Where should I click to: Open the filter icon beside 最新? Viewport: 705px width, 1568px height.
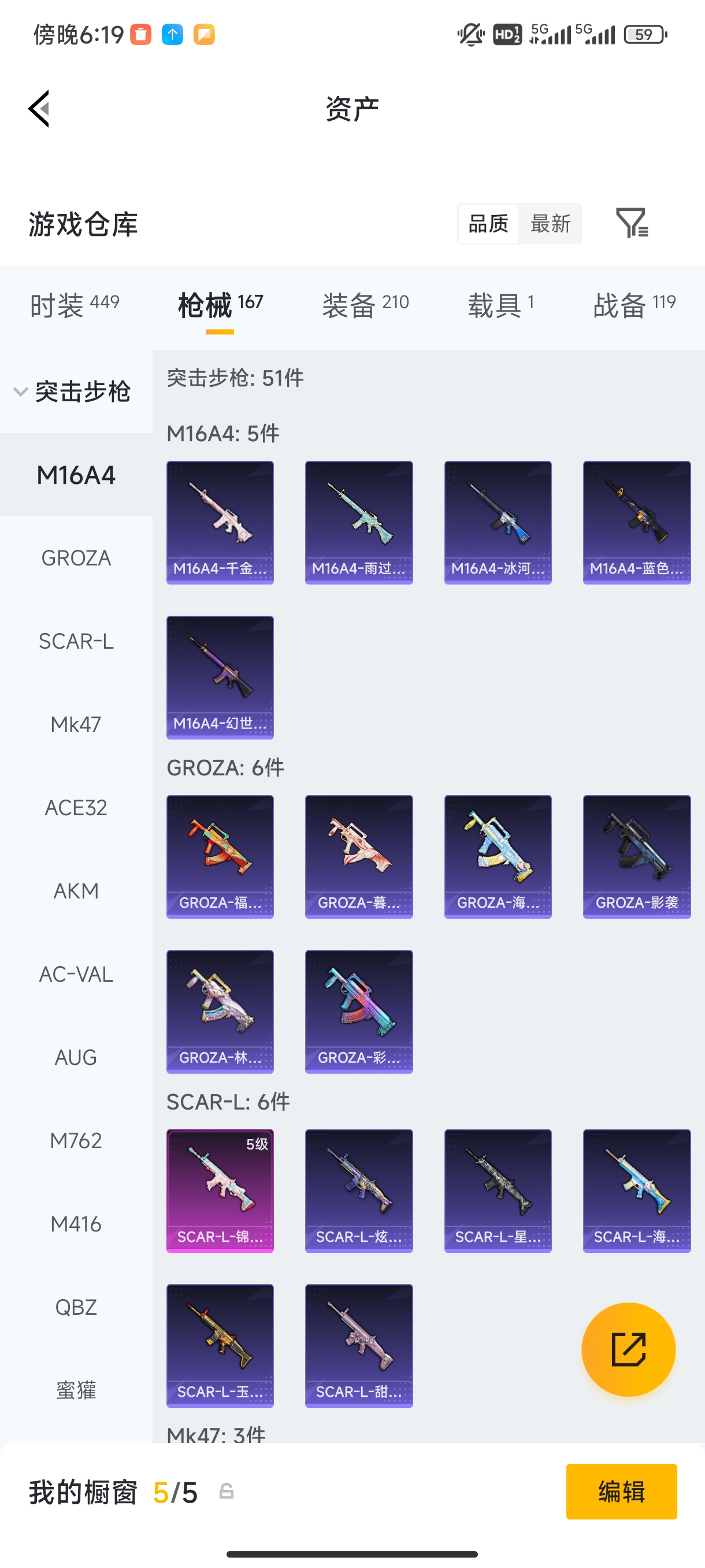(x=632, y=223)
